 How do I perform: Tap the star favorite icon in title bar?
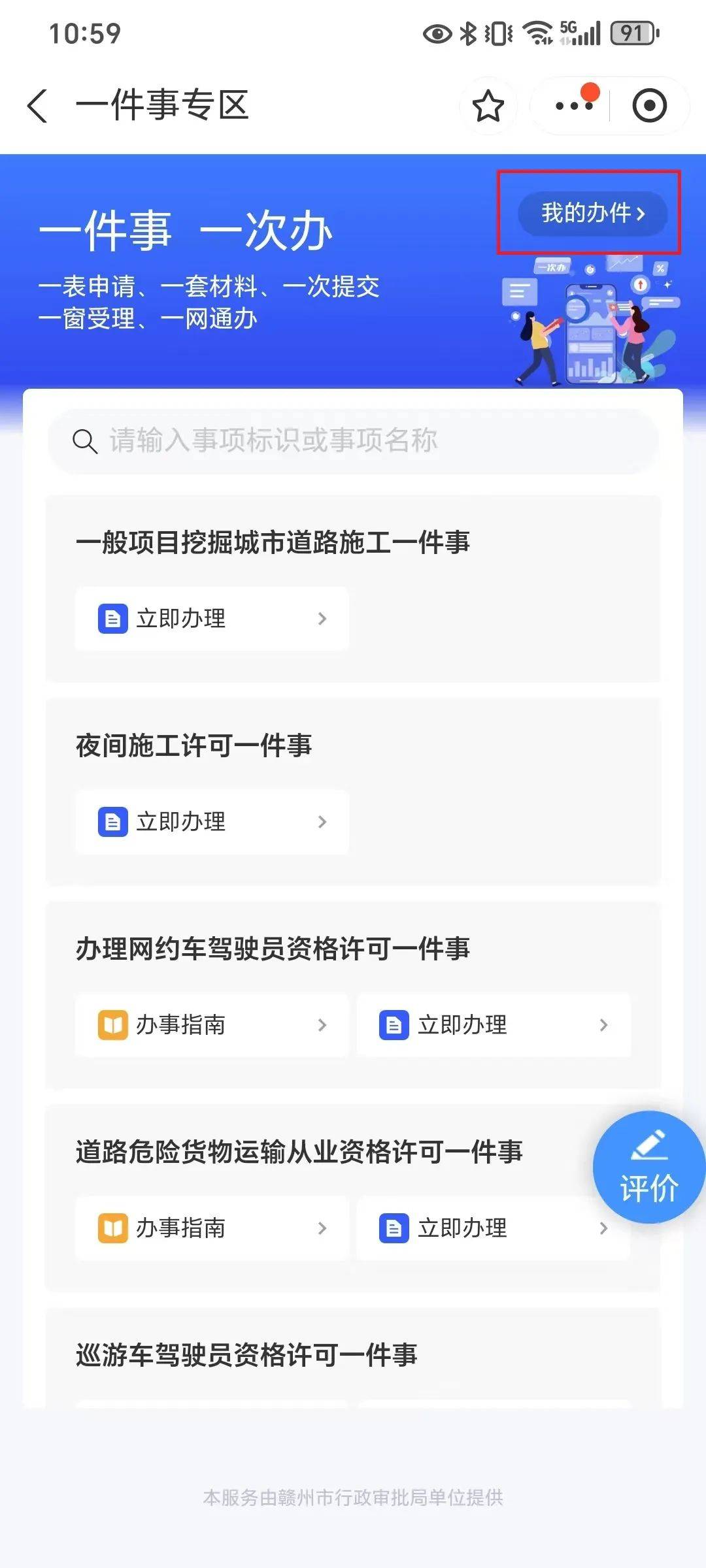pyautogui.click(x=488, y=106)
